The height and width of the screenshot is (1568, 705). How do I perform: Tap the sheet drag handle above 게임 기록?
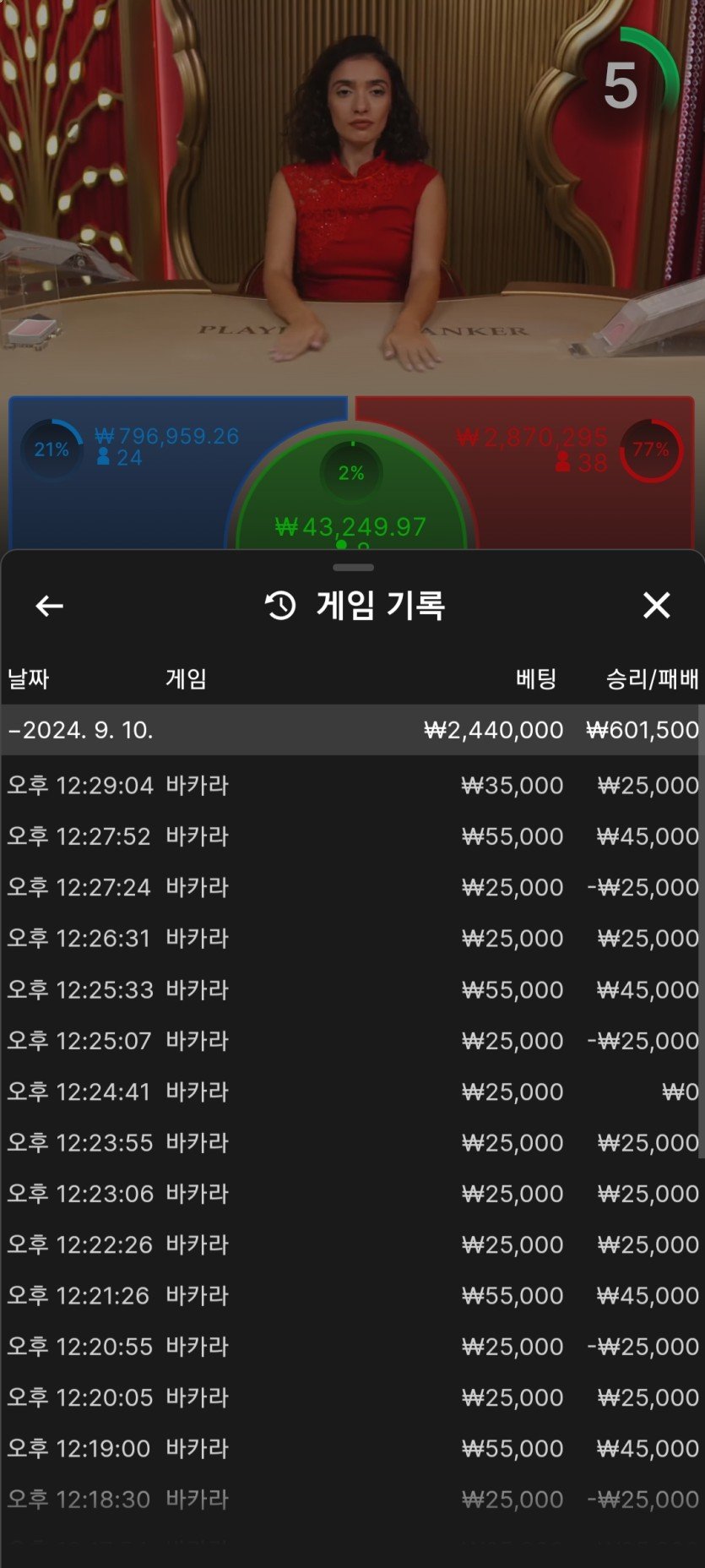(353, 568)
